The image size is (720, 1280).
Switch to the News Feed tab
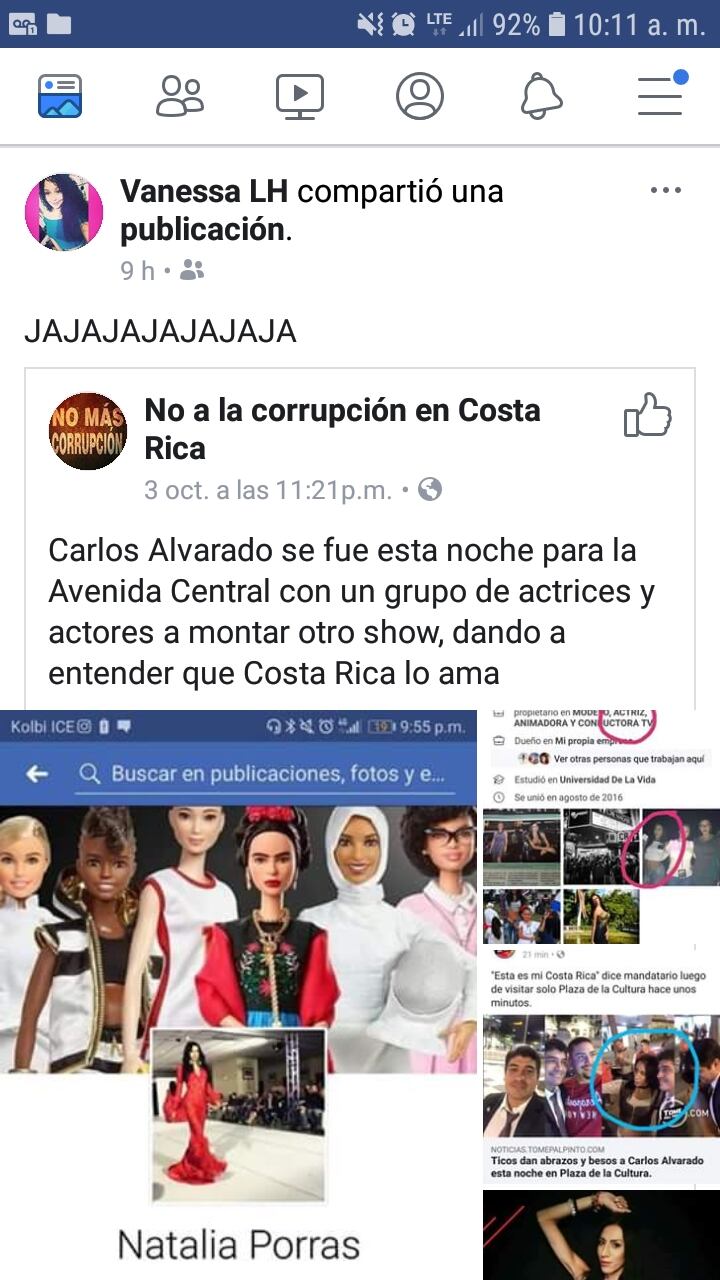pyautogui.click(x=60, y=97)
